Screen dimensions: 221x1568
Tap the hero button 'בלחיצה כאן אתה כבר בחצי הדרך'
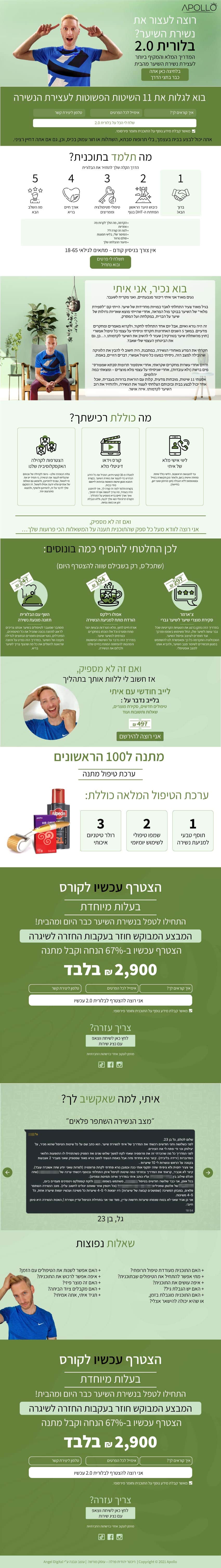164,74
